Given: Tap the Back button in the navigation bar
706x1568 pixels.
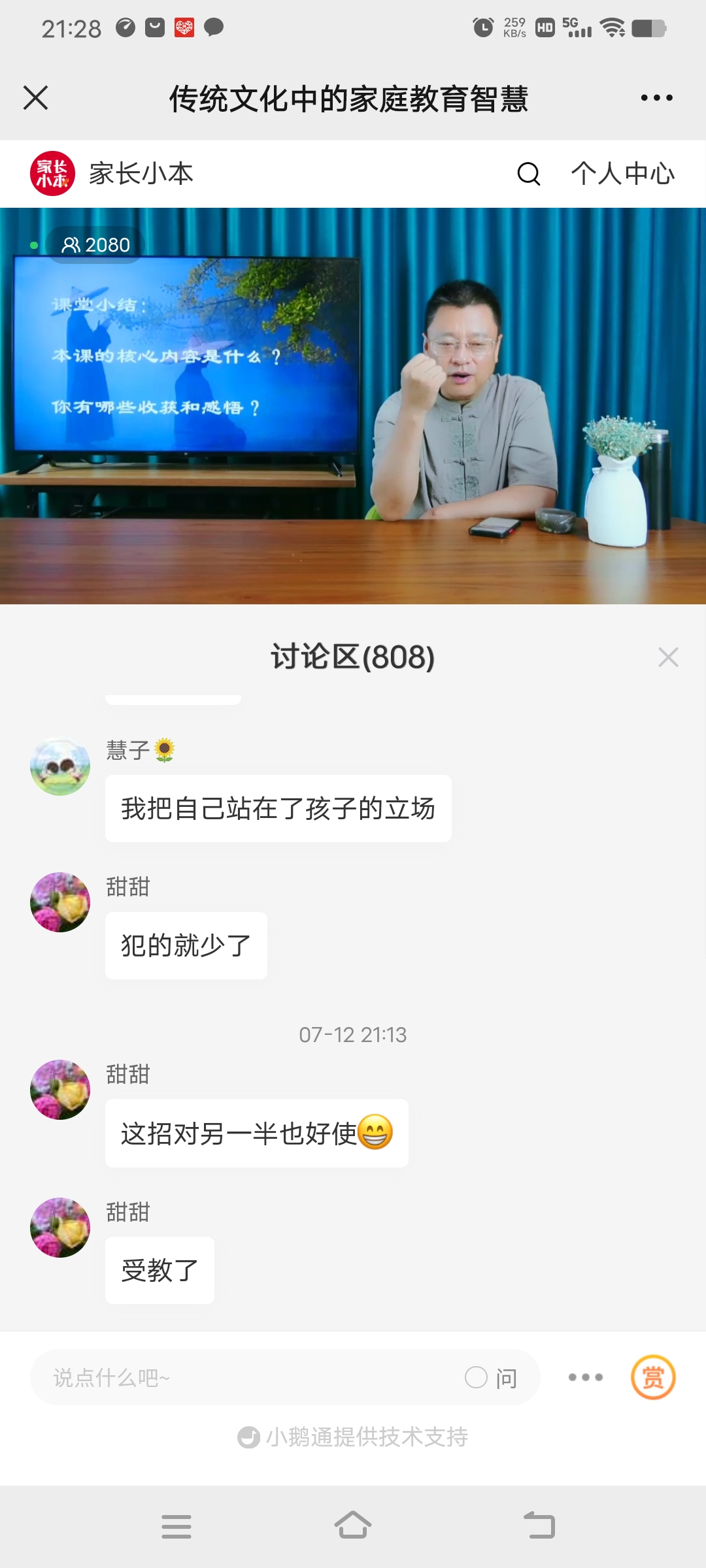Looking at the screenshot, I should 537,1526.
